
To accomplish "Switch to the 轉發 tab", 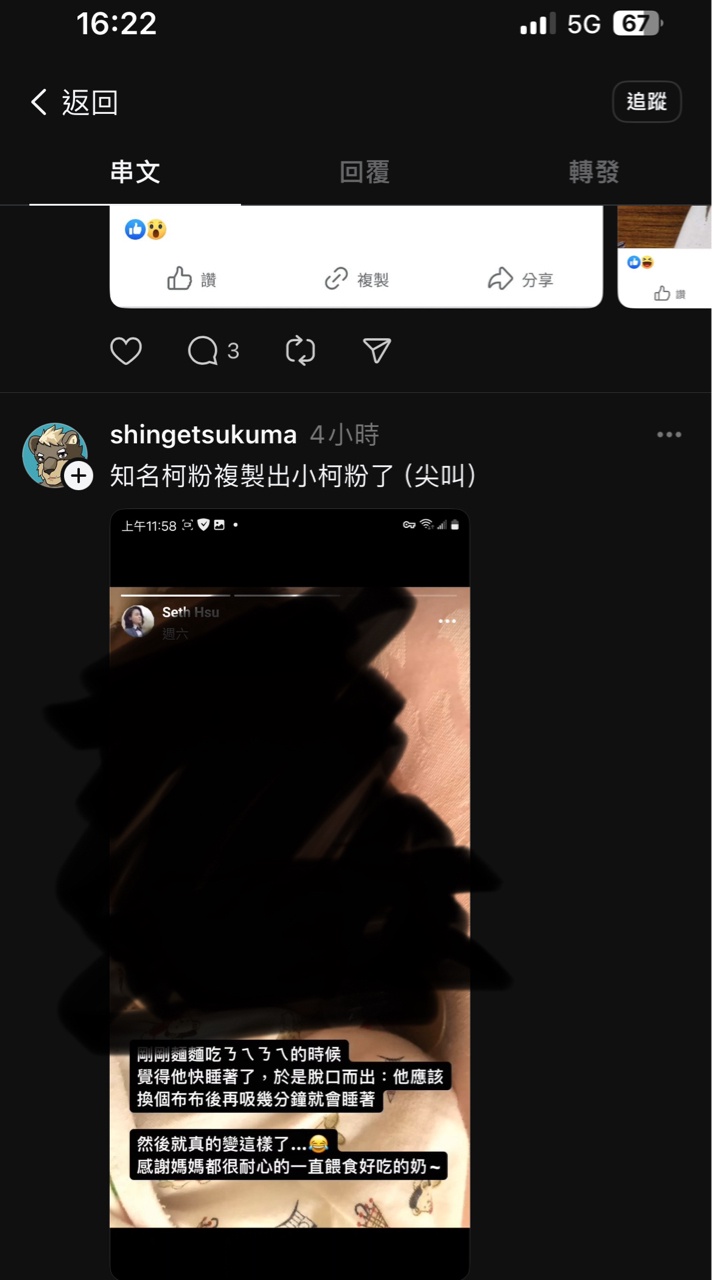I will 594,172.
